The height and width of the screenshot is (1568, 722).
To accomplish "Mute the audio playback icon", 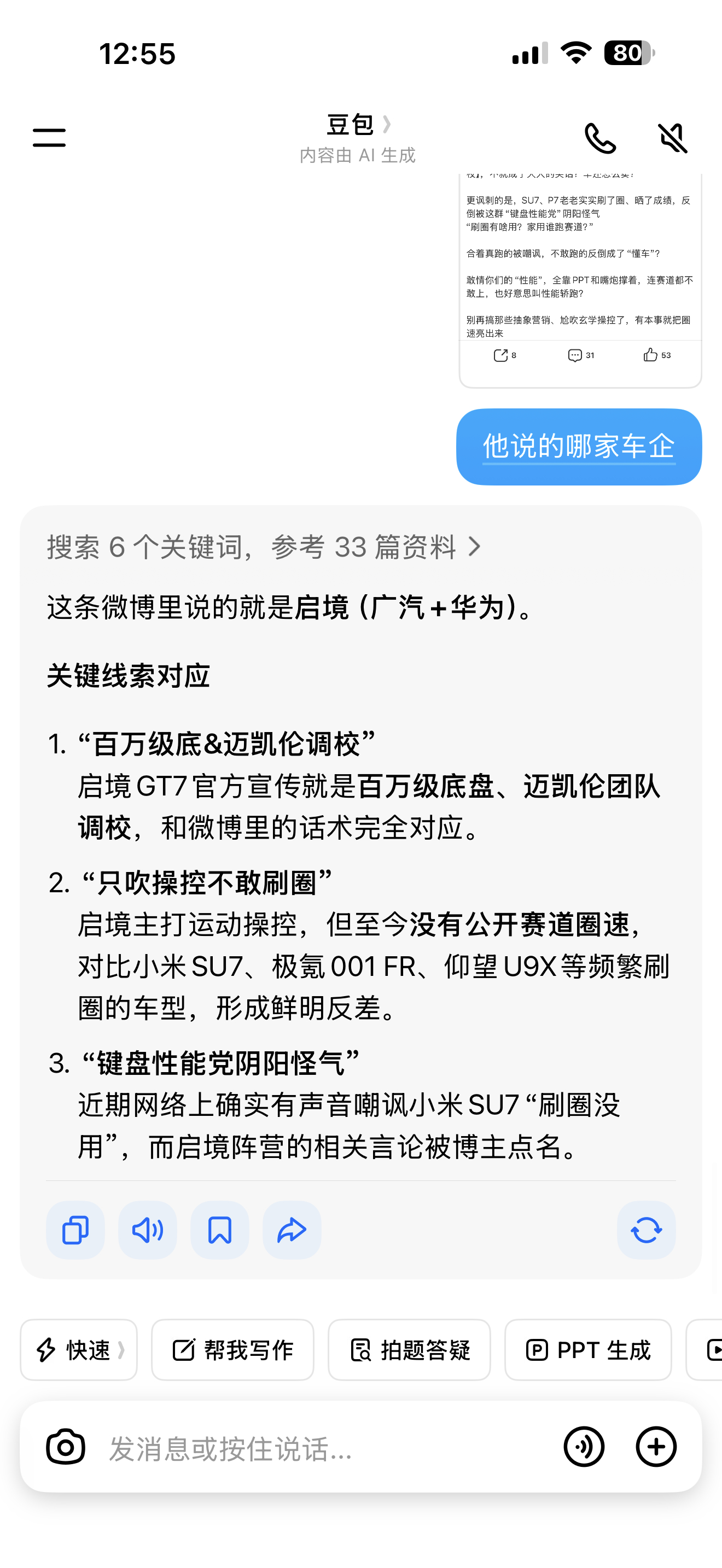I will 672,138.
